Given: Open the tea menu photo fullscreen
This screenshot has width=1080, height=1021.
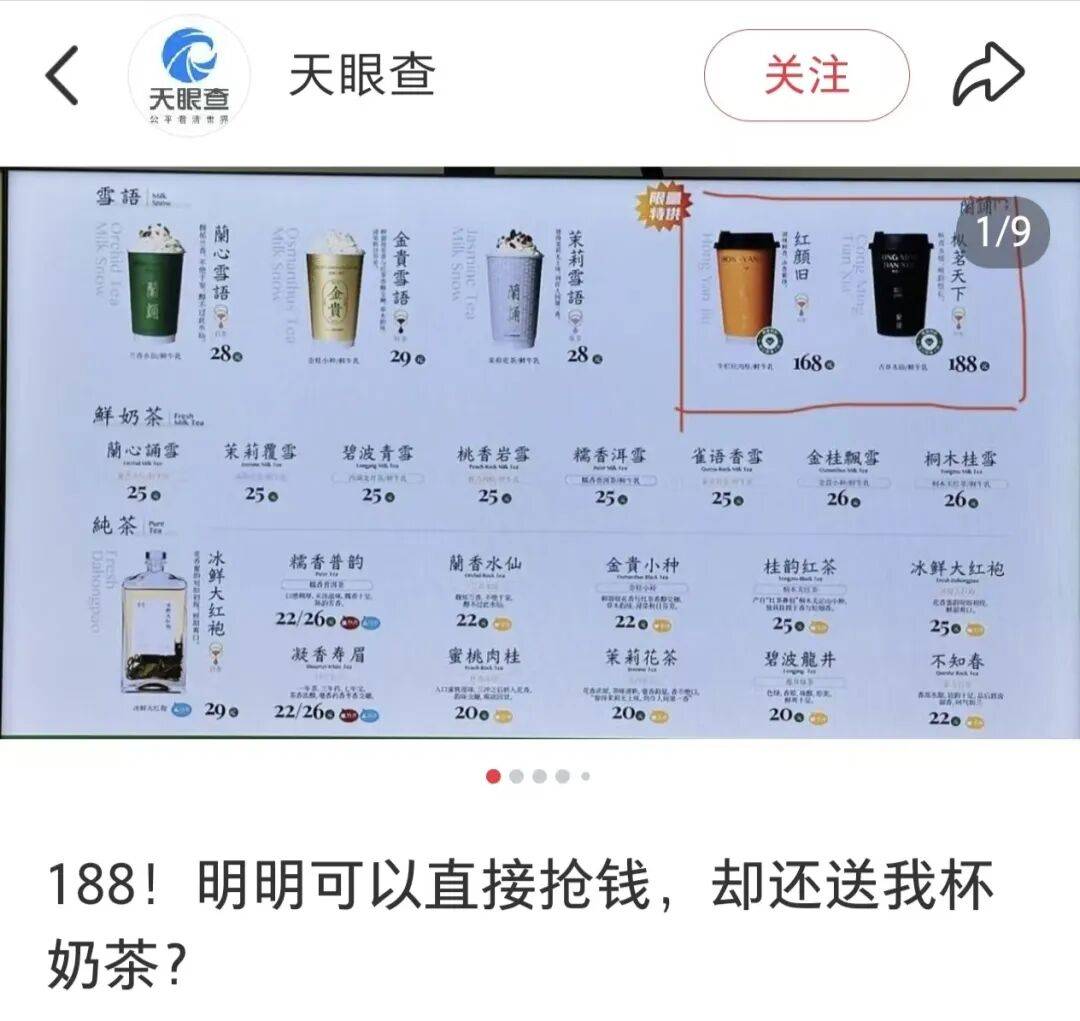Looking at the screenshot, I should [540, 455].
